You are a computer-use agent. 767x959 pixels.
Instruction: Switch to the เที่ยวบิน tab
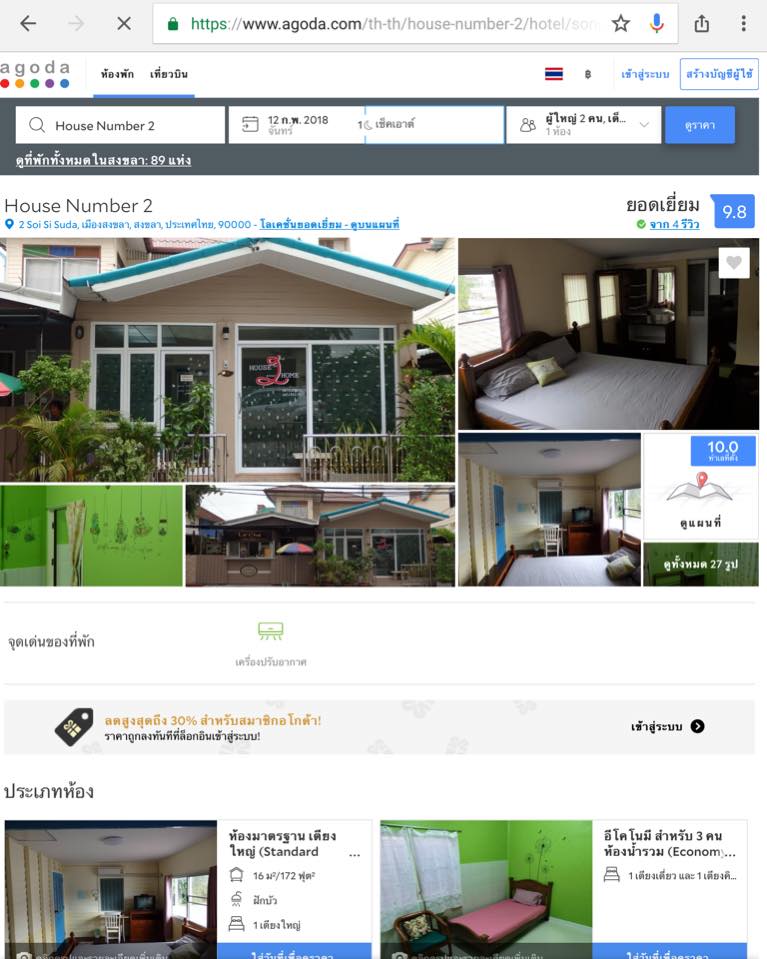(168, 74)
